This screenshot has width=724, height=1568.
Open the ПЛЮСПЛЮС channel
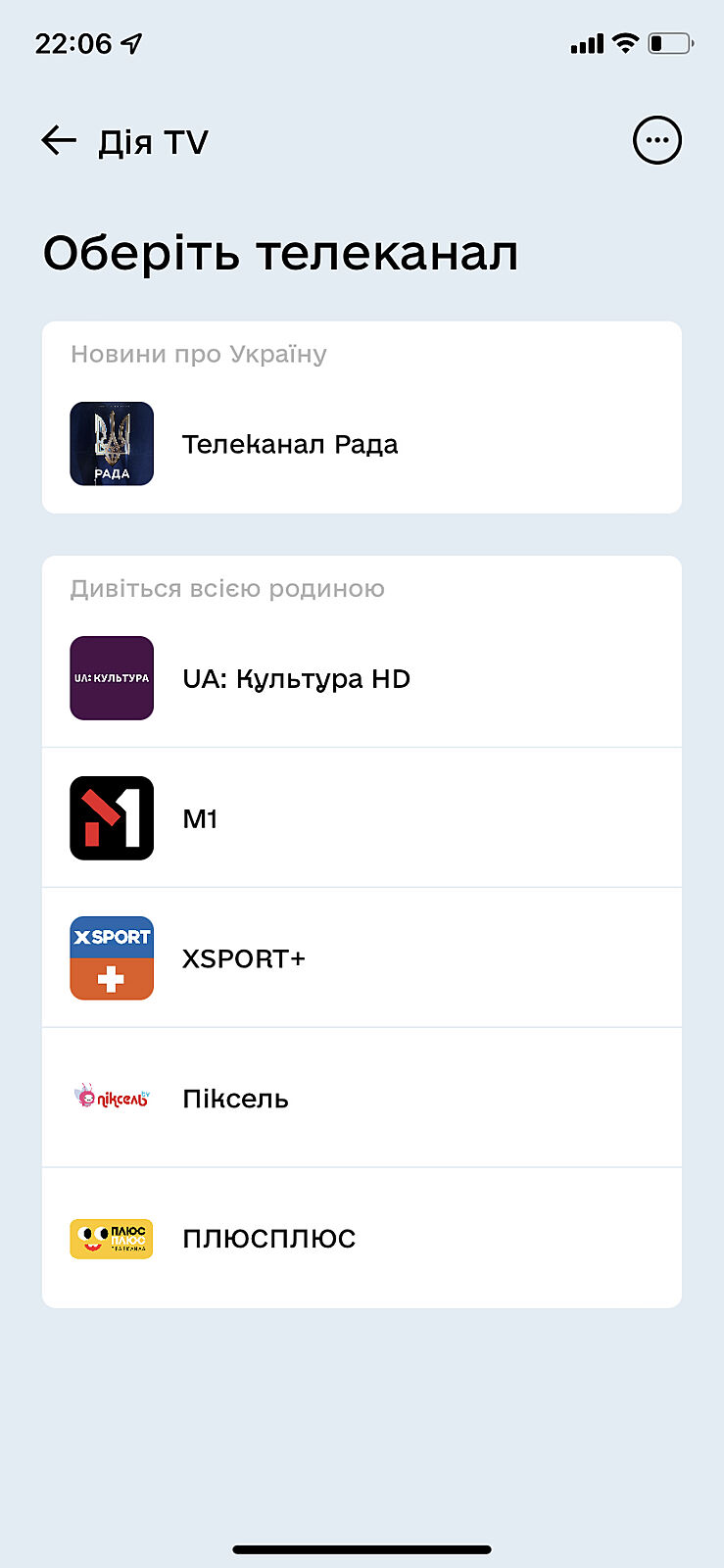point(268,1239)
